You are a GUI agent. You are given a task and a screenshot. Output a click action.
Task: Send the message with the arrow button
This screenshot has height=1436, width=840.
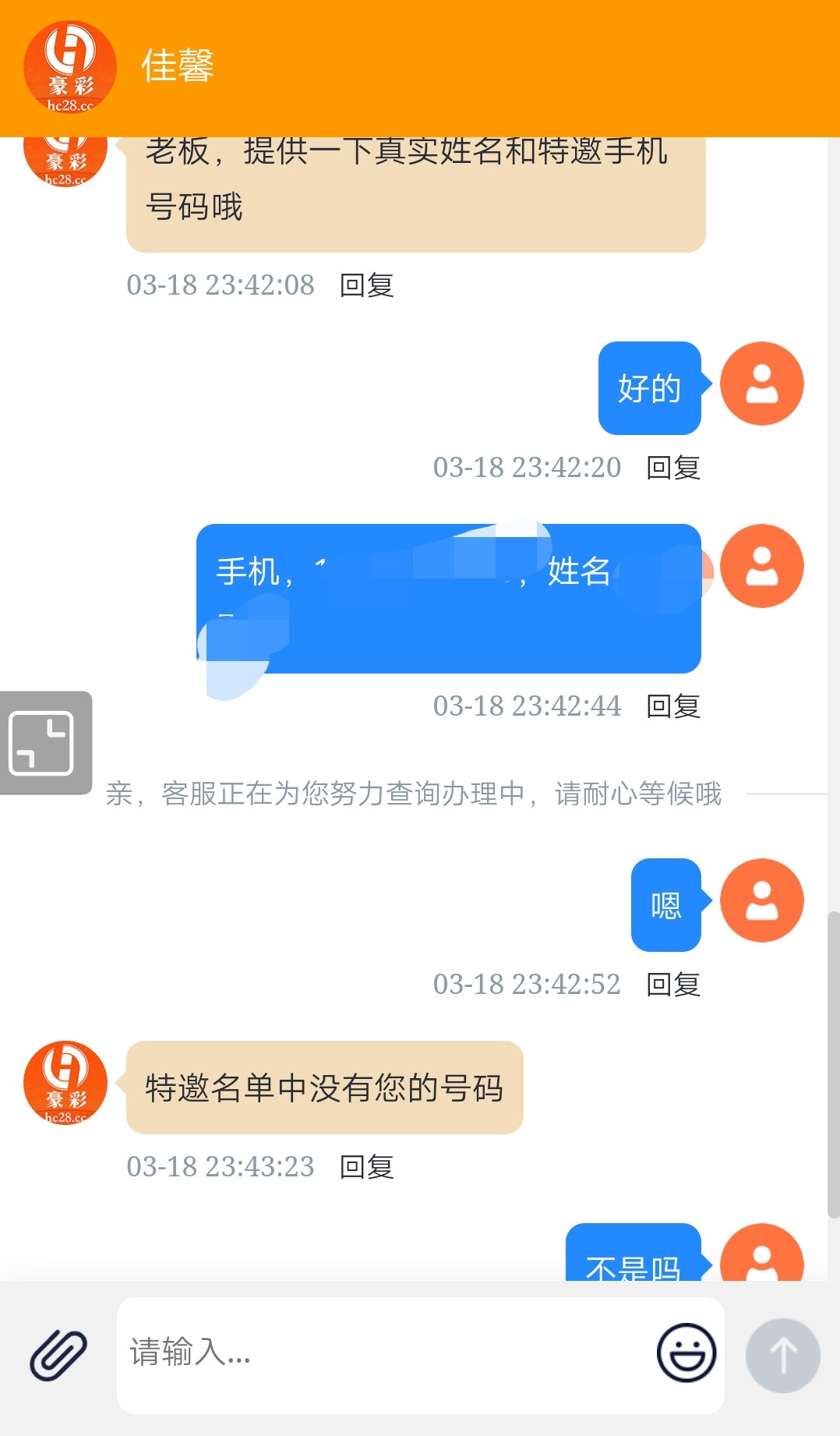click(x=782, y=1355)
